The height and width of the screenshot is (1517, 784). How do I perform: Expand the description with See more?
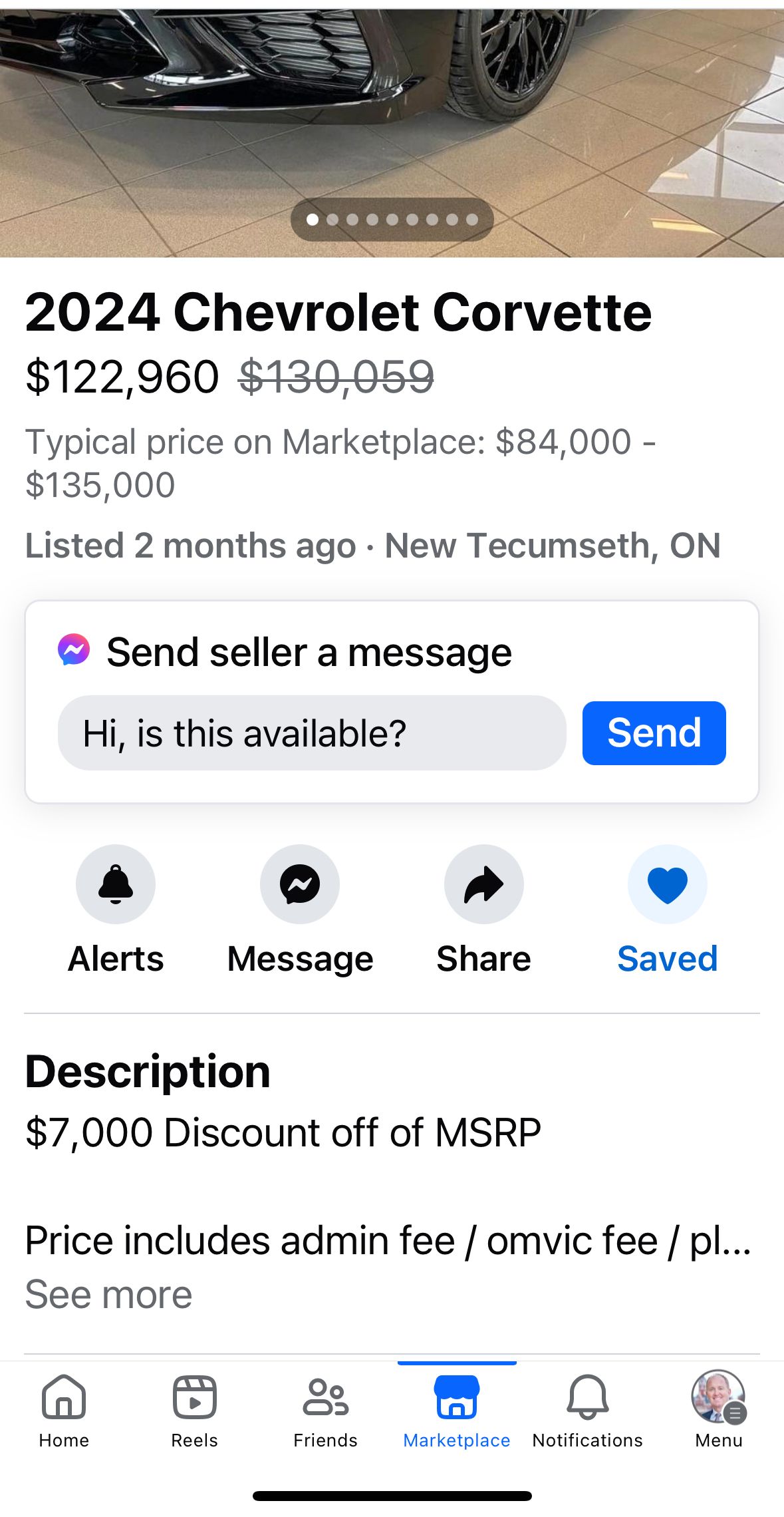(x=108, y=1294)
